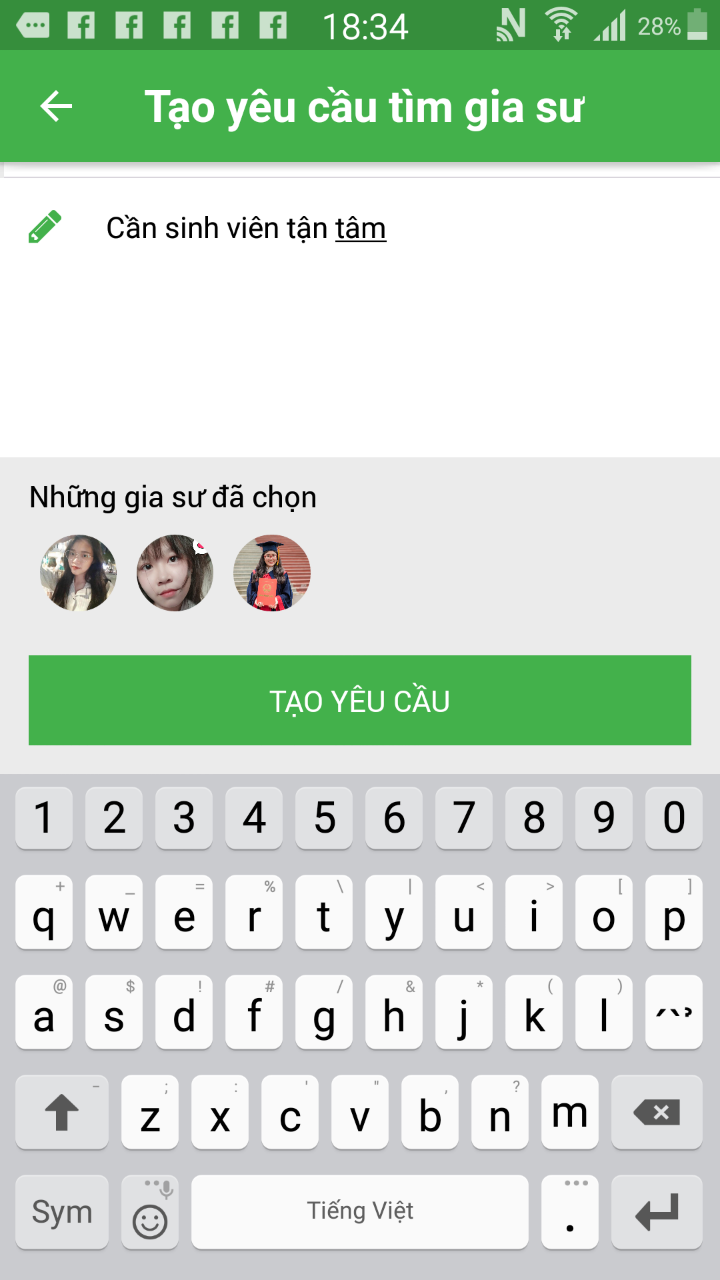Open the tutor avatar in graduation gown
This screenshot has height=1280, width=720.
(x=272, y=572)
